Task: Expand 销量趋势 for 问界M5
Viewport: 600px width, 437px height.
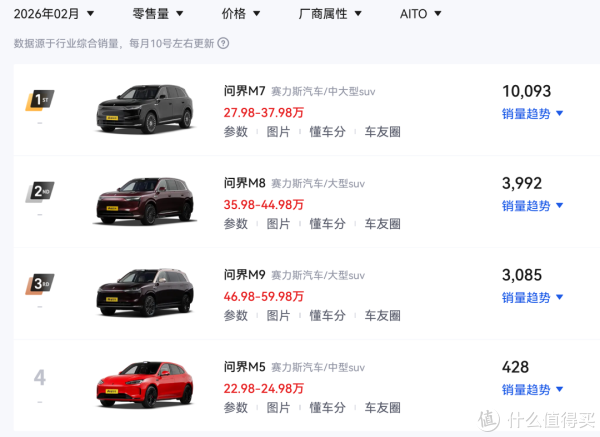Action: (532, 390)
